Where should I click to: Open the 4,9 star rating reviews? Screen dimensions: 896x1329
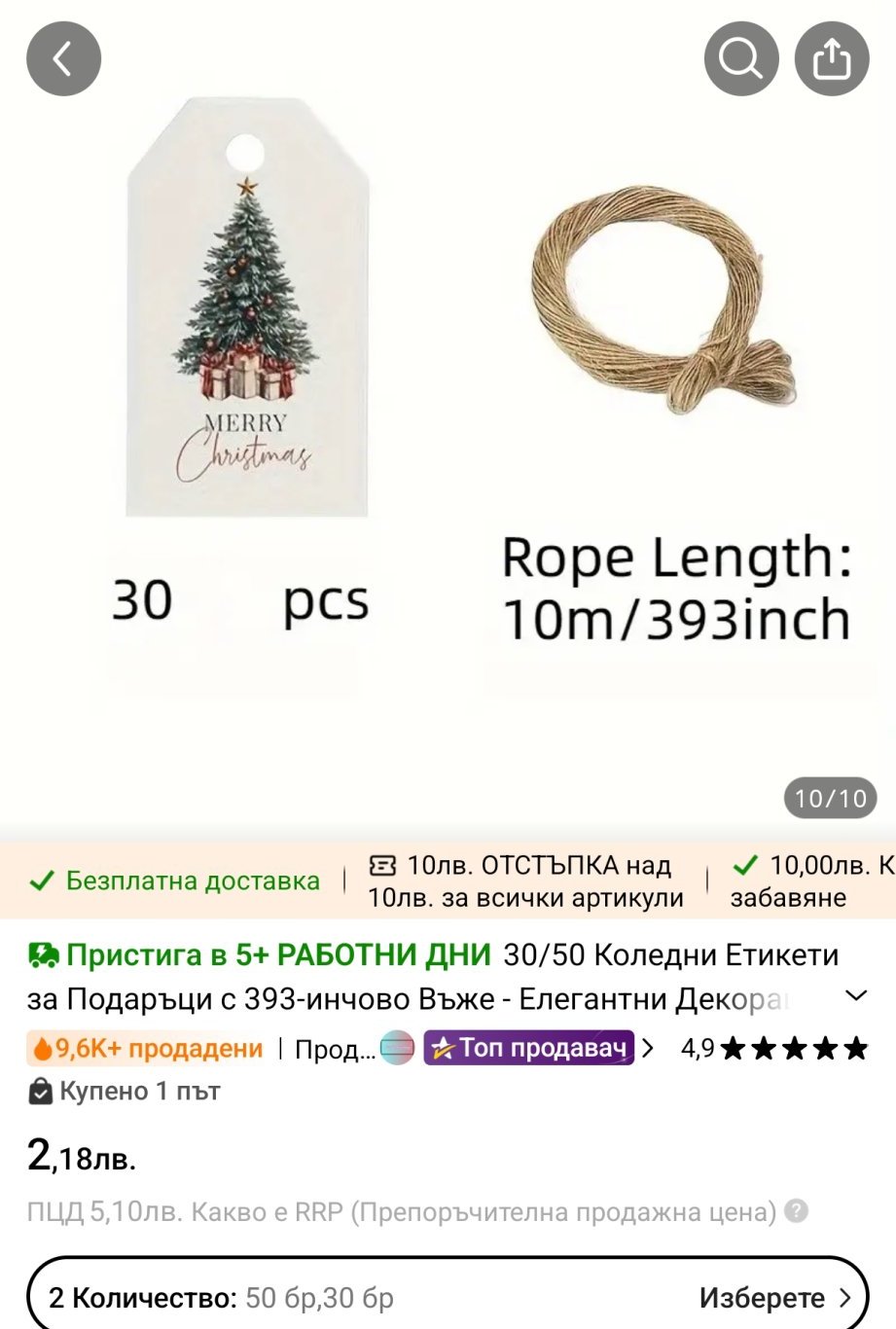(x=773, y=1048)
